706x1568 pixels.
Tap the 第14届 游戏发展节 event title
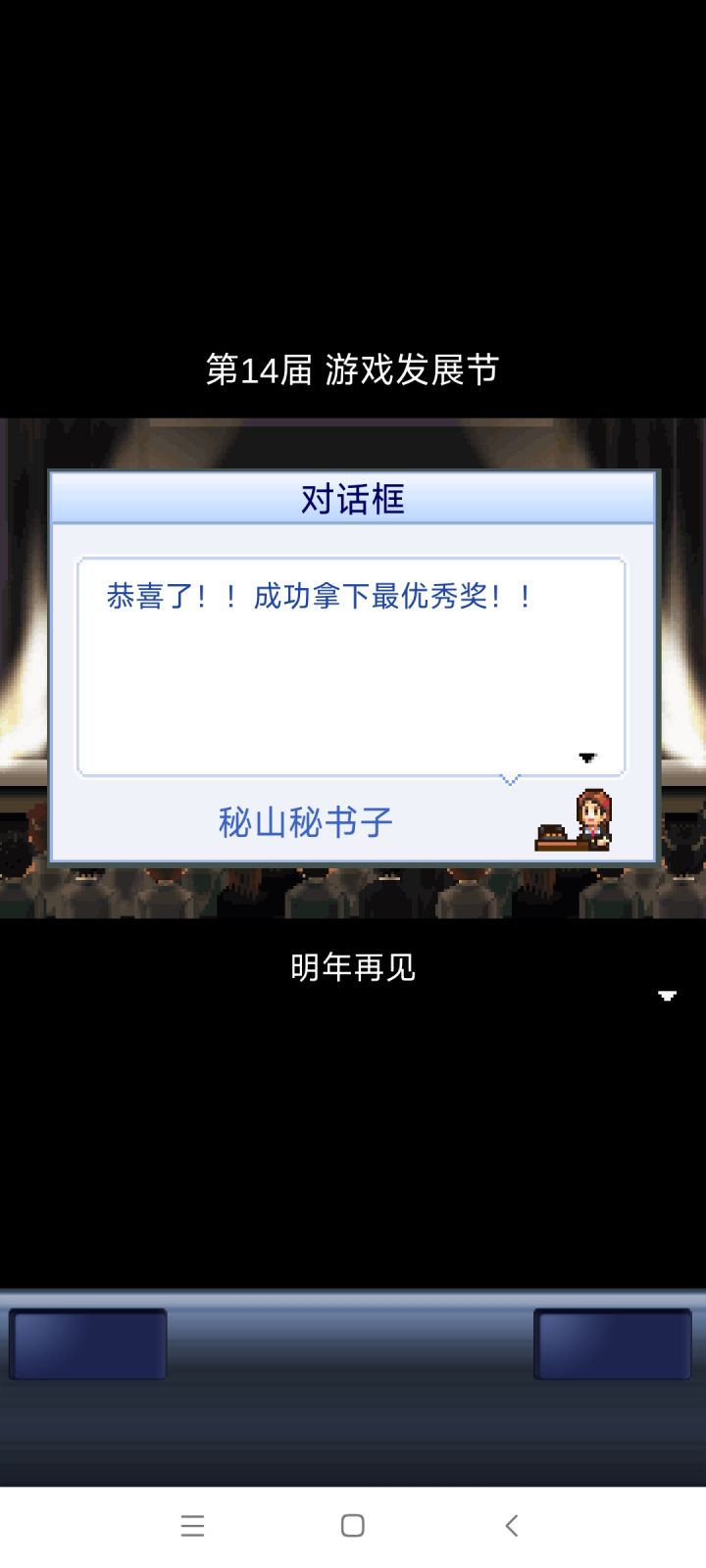[x=353, y=369]
